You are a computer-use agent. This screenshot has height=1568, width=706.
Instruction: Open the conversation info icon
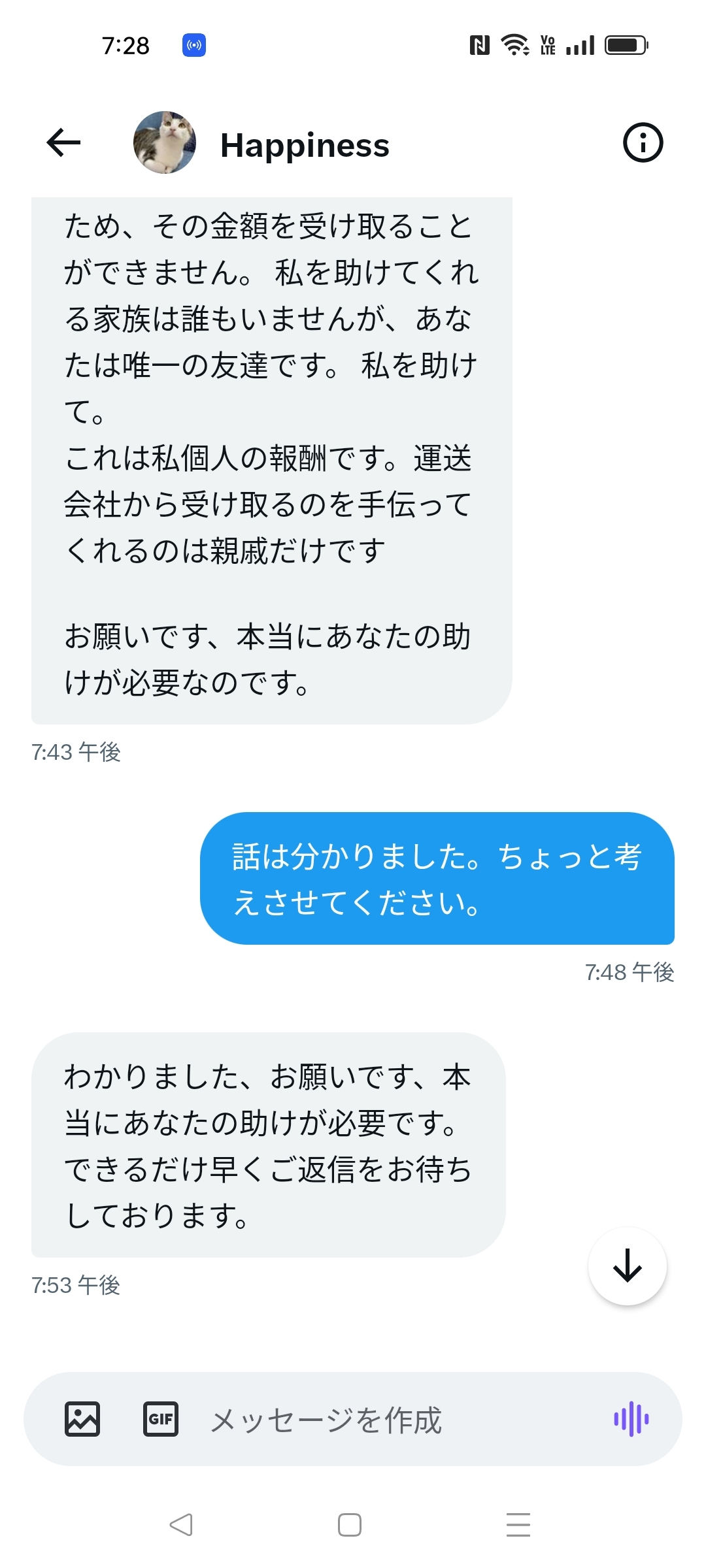click(x=643, y=142)
